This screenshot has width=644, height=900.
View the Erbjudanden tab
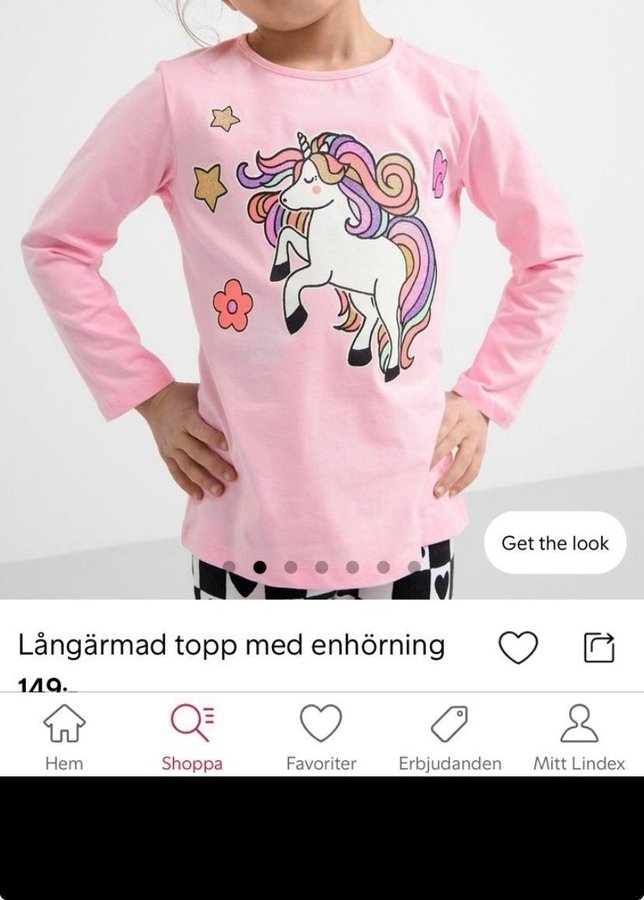(450, 737)
